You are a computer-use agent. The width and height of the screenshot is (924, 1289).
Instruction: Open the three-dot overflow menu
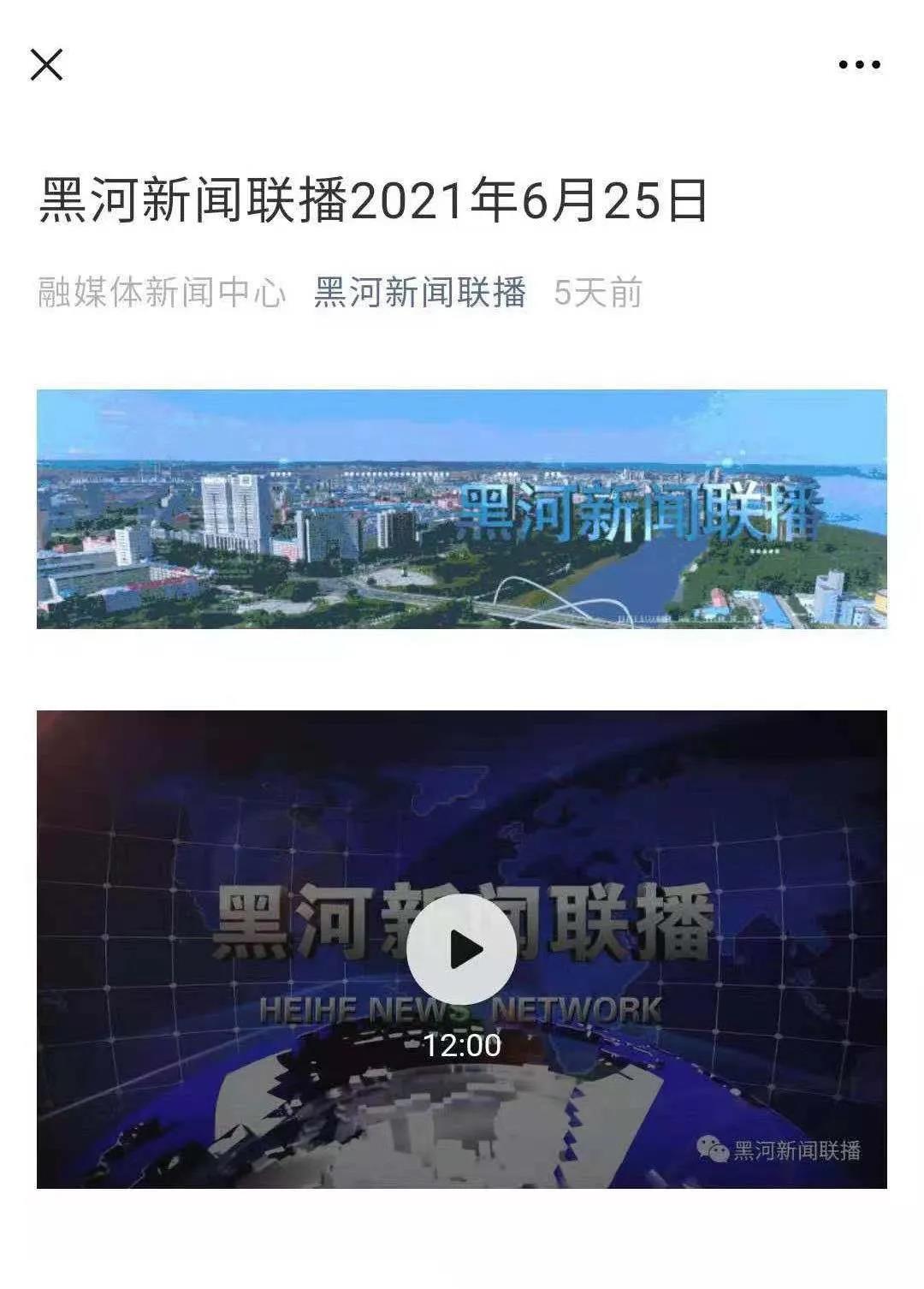[x=859, y=64]
